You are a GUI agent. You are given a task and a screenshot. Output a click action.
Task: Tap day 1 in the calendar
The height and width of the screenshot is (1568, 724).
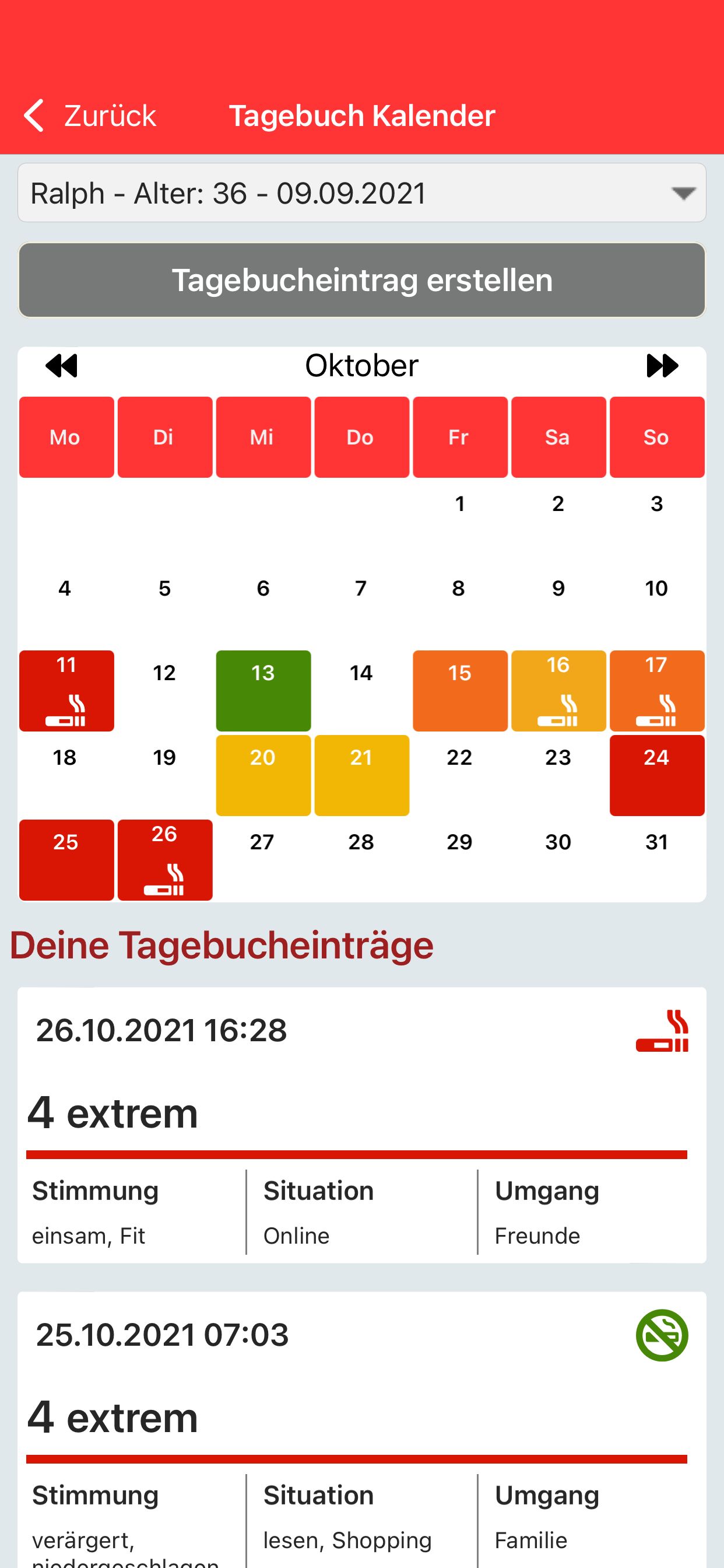pos(460,504)
